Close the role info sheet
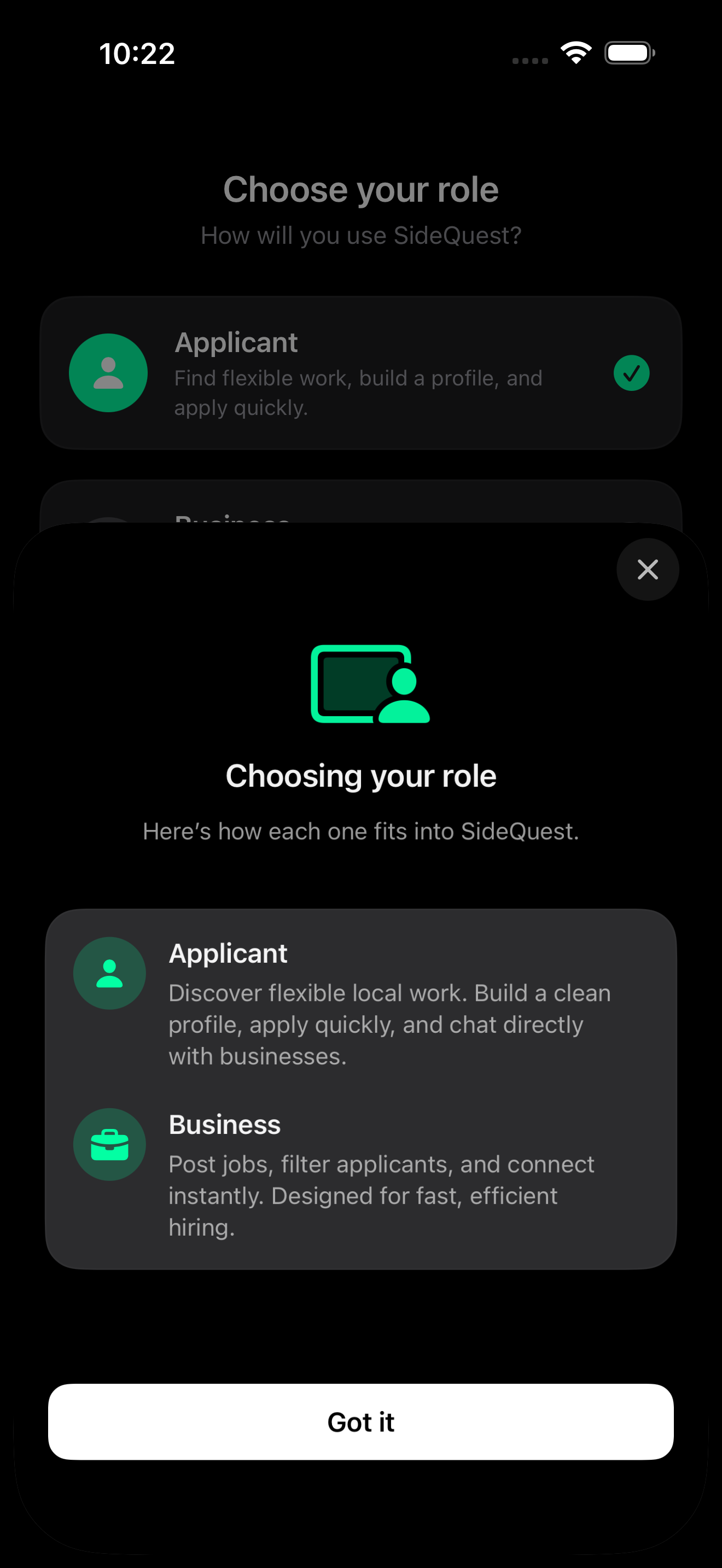Viewport: 722px width, 1568px height. click(x=647, y=570)
